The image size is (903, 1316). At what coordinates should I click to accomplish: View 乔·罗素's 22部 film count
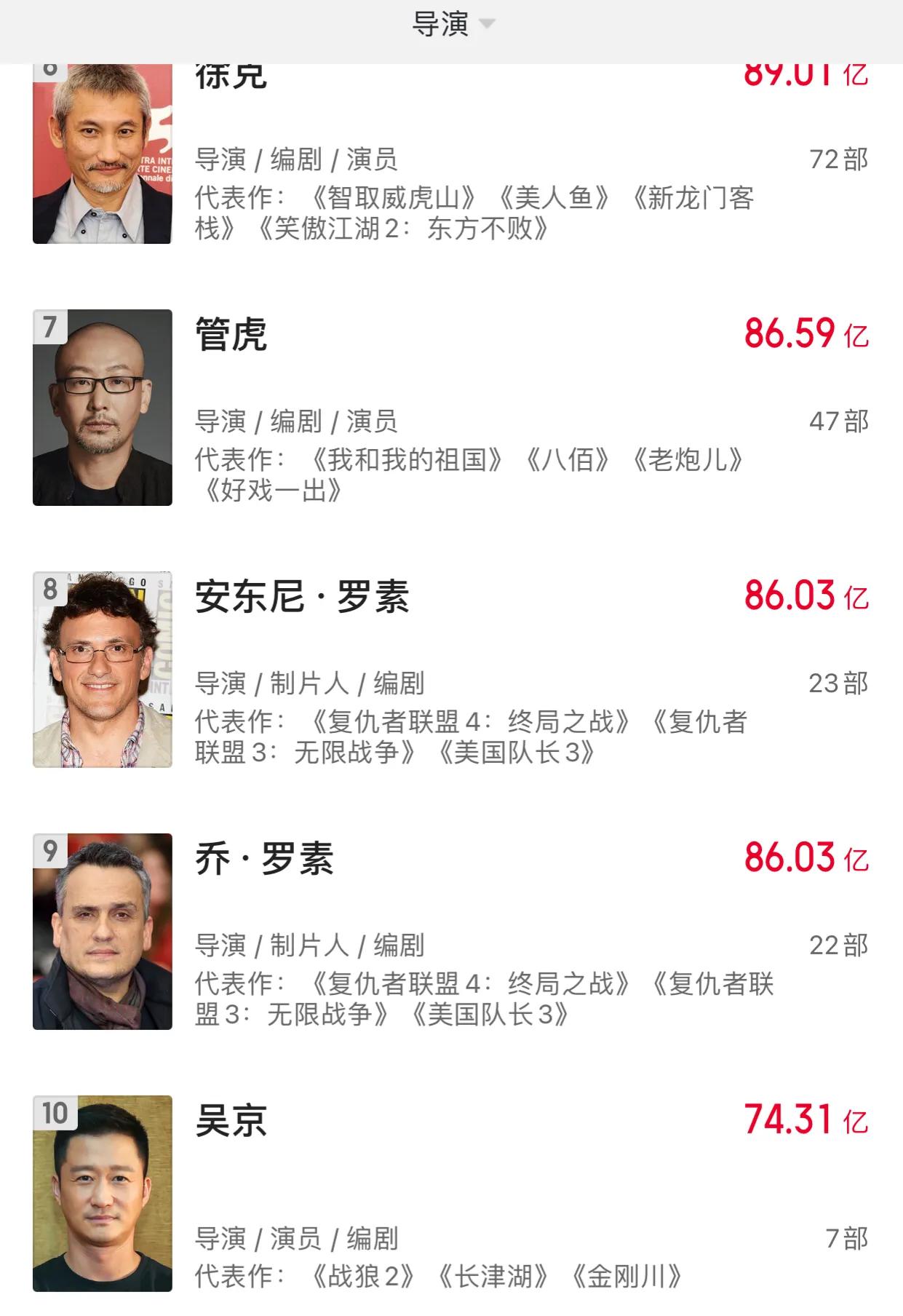(x=838, y=944)
